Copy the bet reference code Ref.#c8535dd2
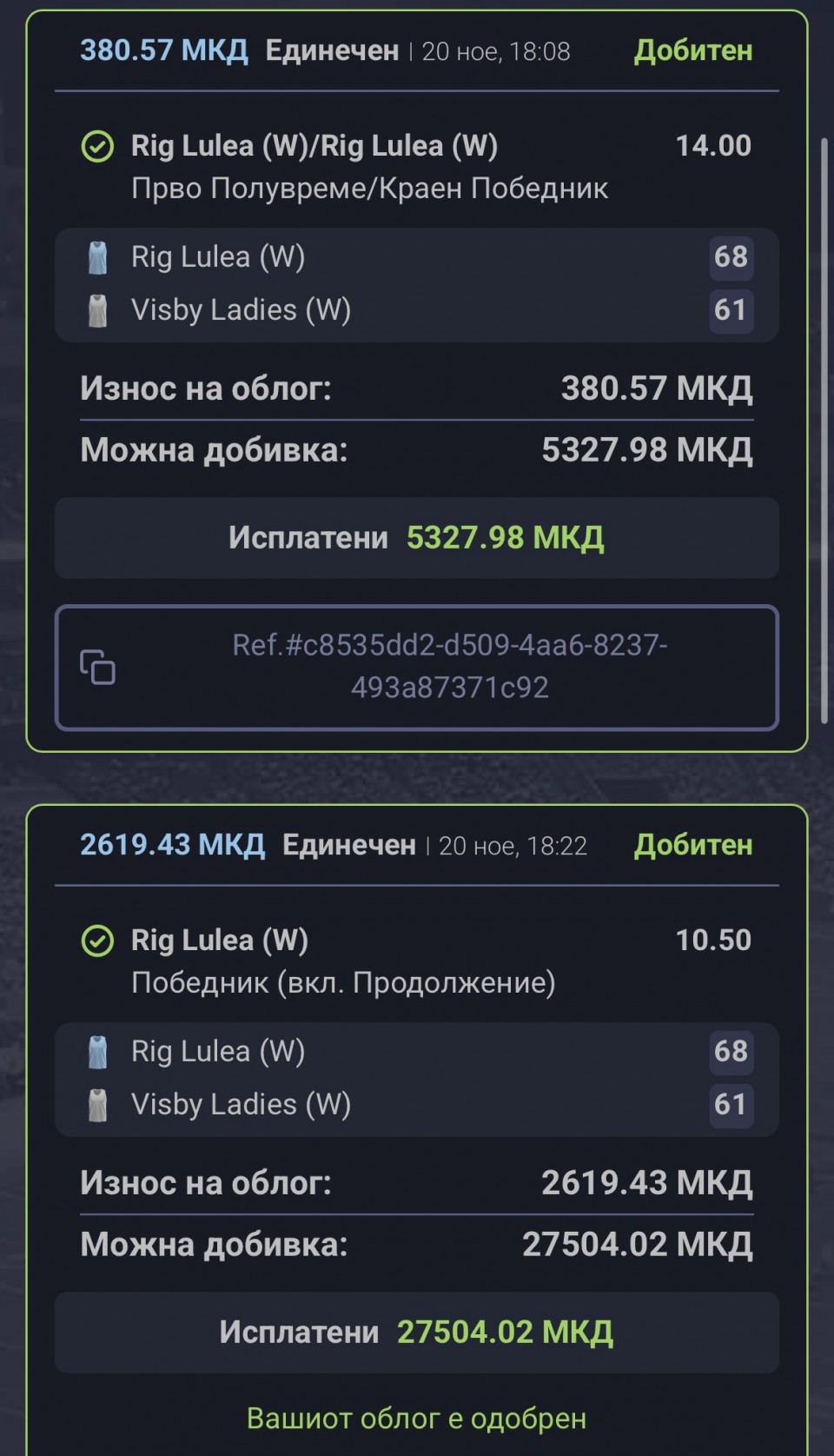This screenshot has width=834, height=1456. pos(97,667)
